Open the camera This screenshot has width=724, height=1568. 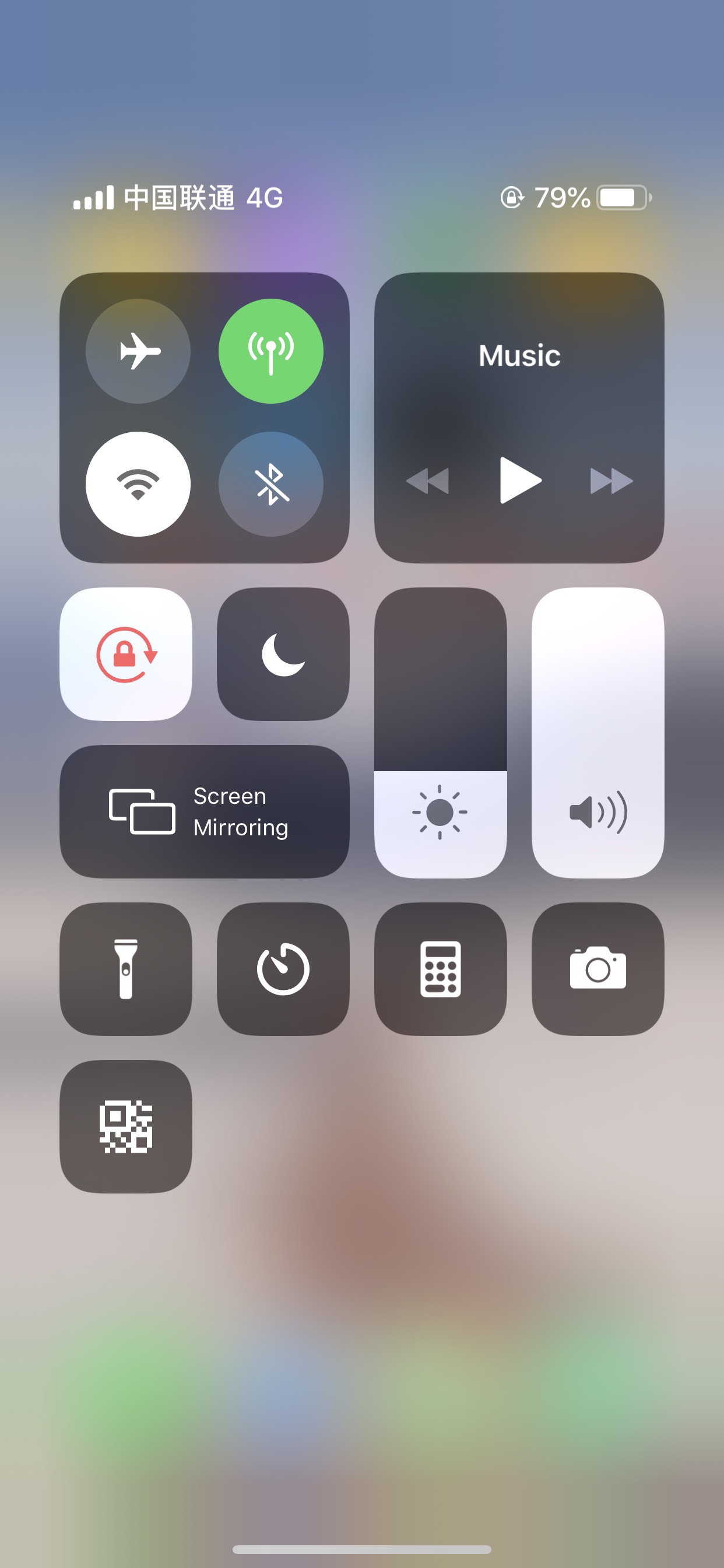[598, 969]
